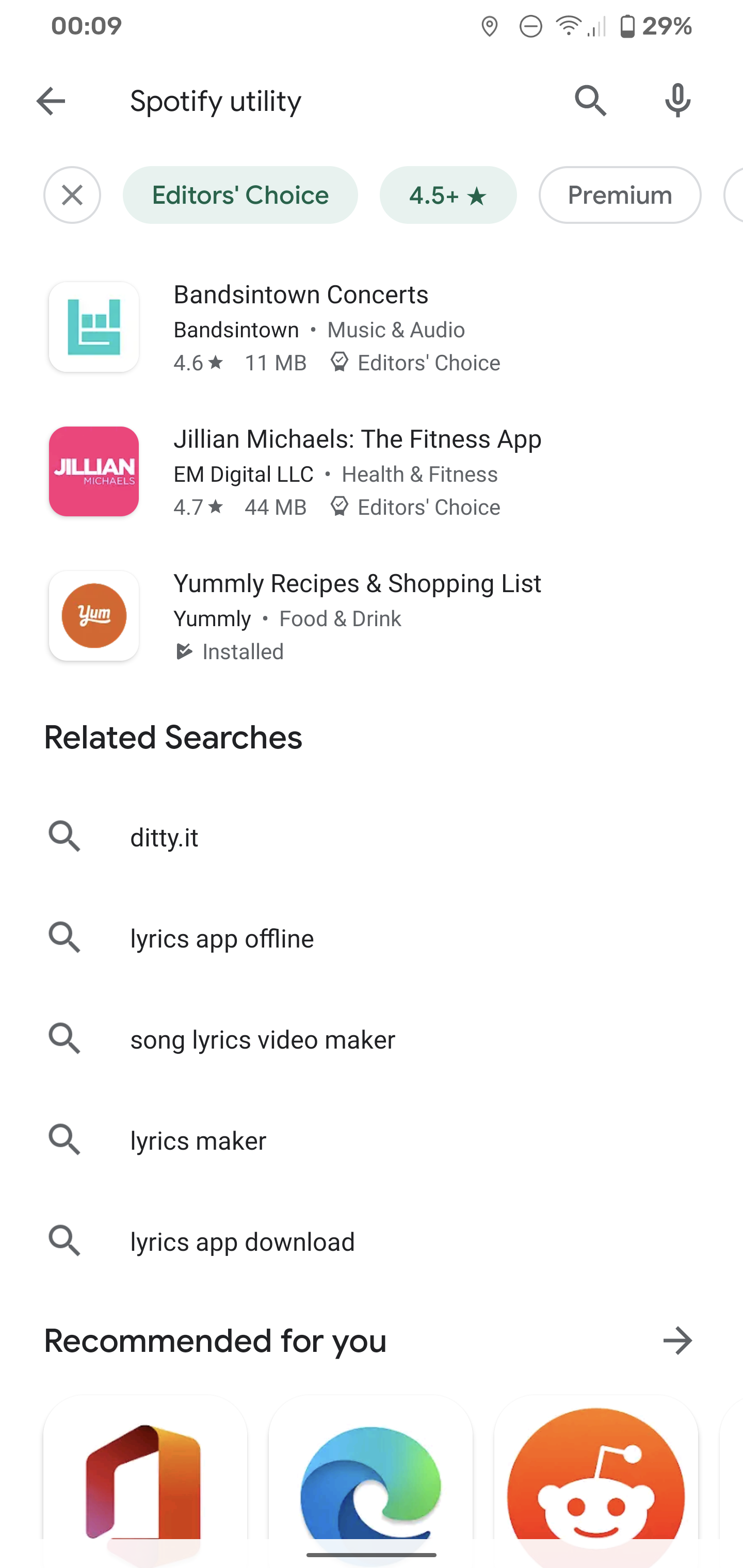This screenshot has width=743, height=1568.
Task: Expand Recommended for you with the arrow
Action: pyautogui.click(x=677, y=1341)
